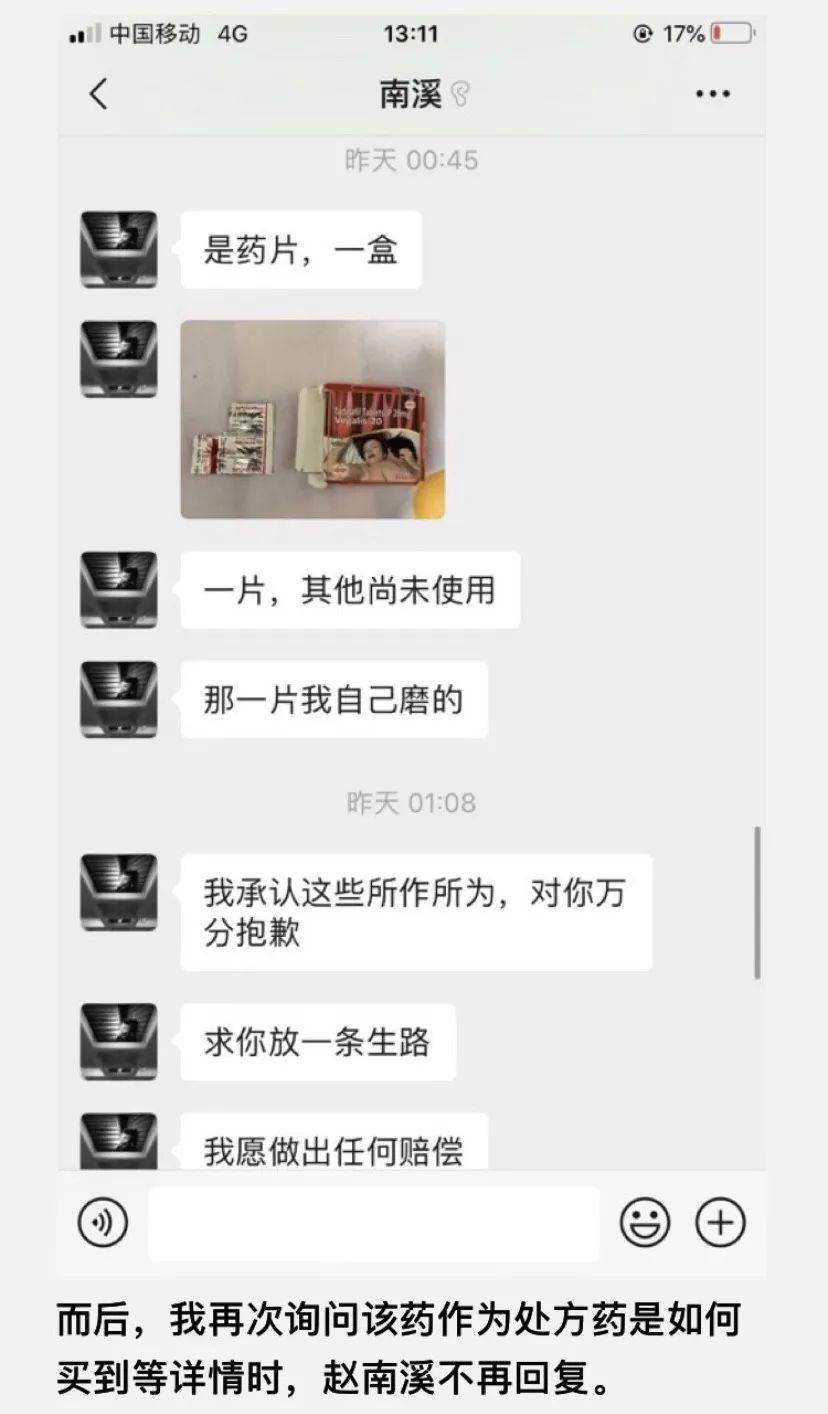Open the emoji picker
The width and height of the screenshot is (828, 1414).
tap(646, 1222)
